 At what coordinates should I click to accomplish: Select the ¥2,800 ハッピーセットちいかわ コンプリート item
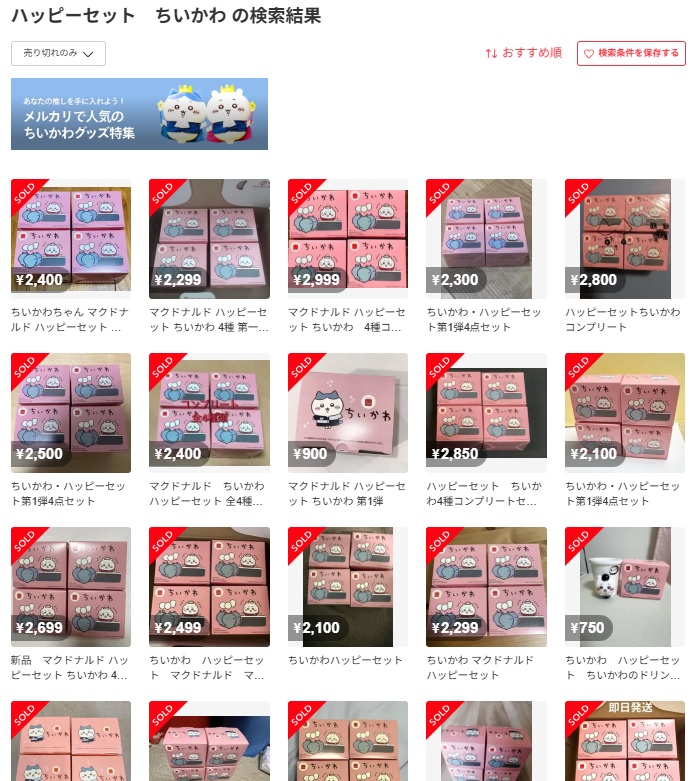pyautogui.click(x=624, y=239)
